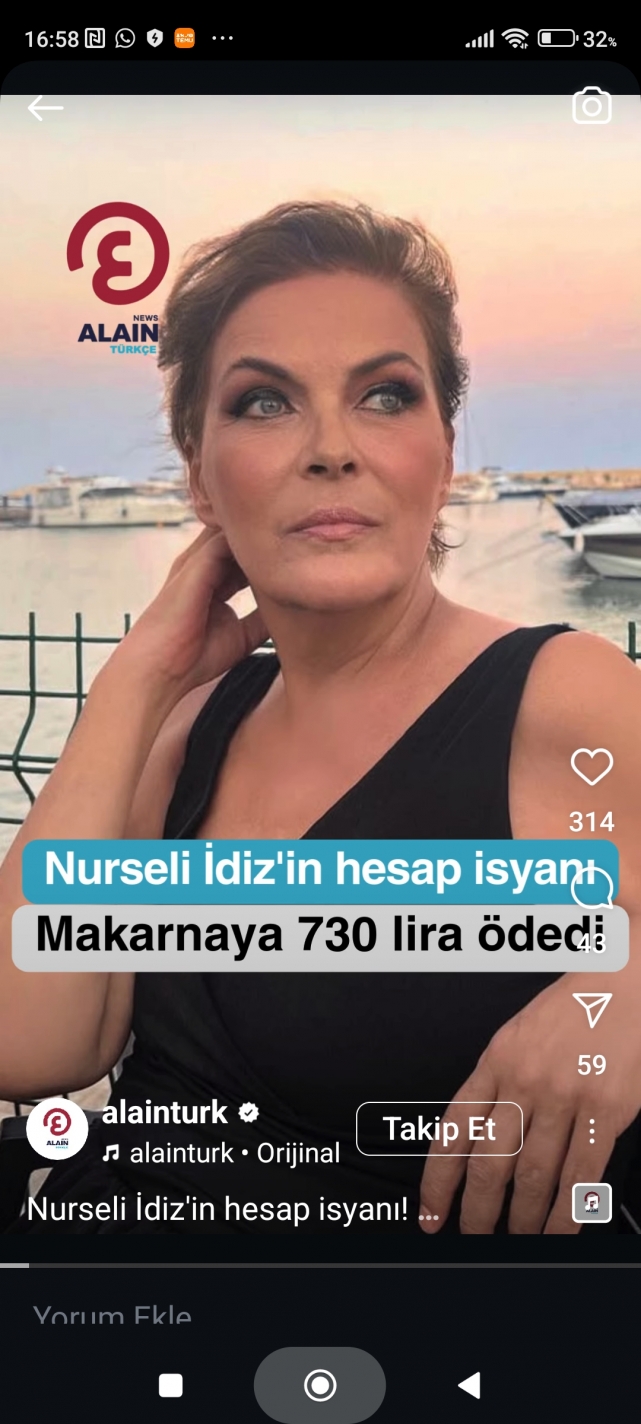Share this reel via paper plane
Viewport: 641px width, 1424px height.
[591, 1010]
